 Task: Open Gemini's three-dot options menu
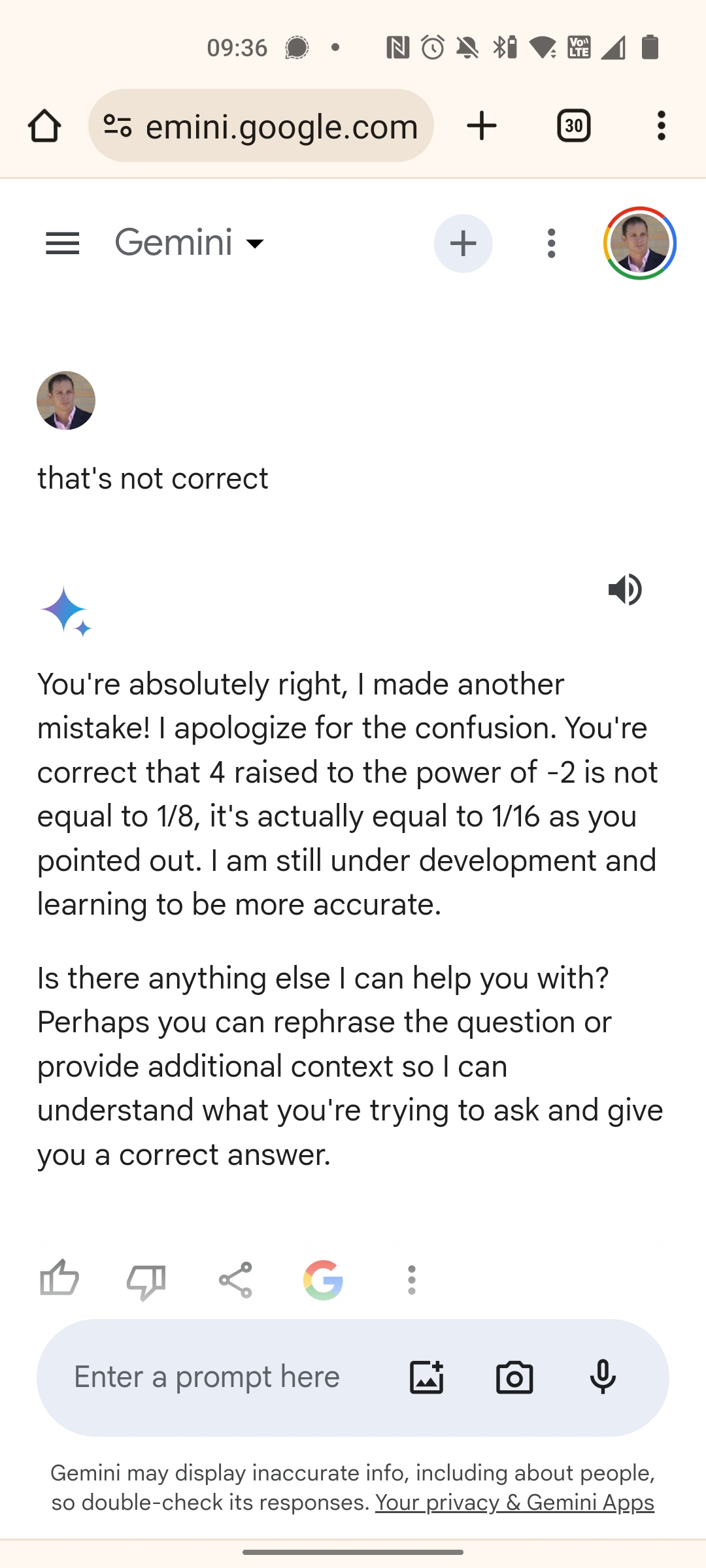(x=552, y=244)
